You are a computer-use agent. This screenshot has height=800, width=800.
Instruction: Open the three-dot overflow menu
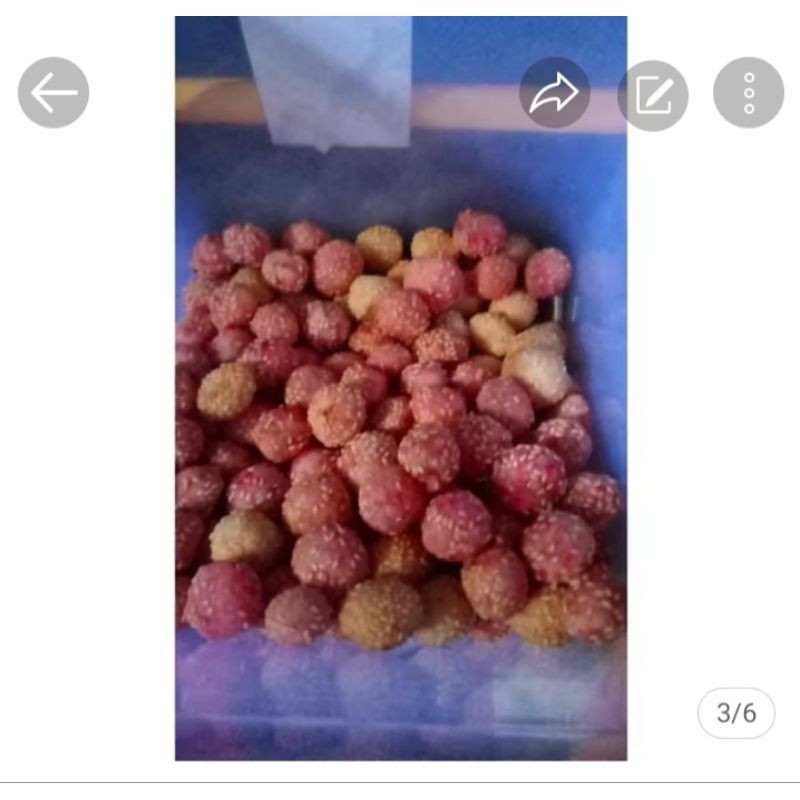[x=748, y=93]
